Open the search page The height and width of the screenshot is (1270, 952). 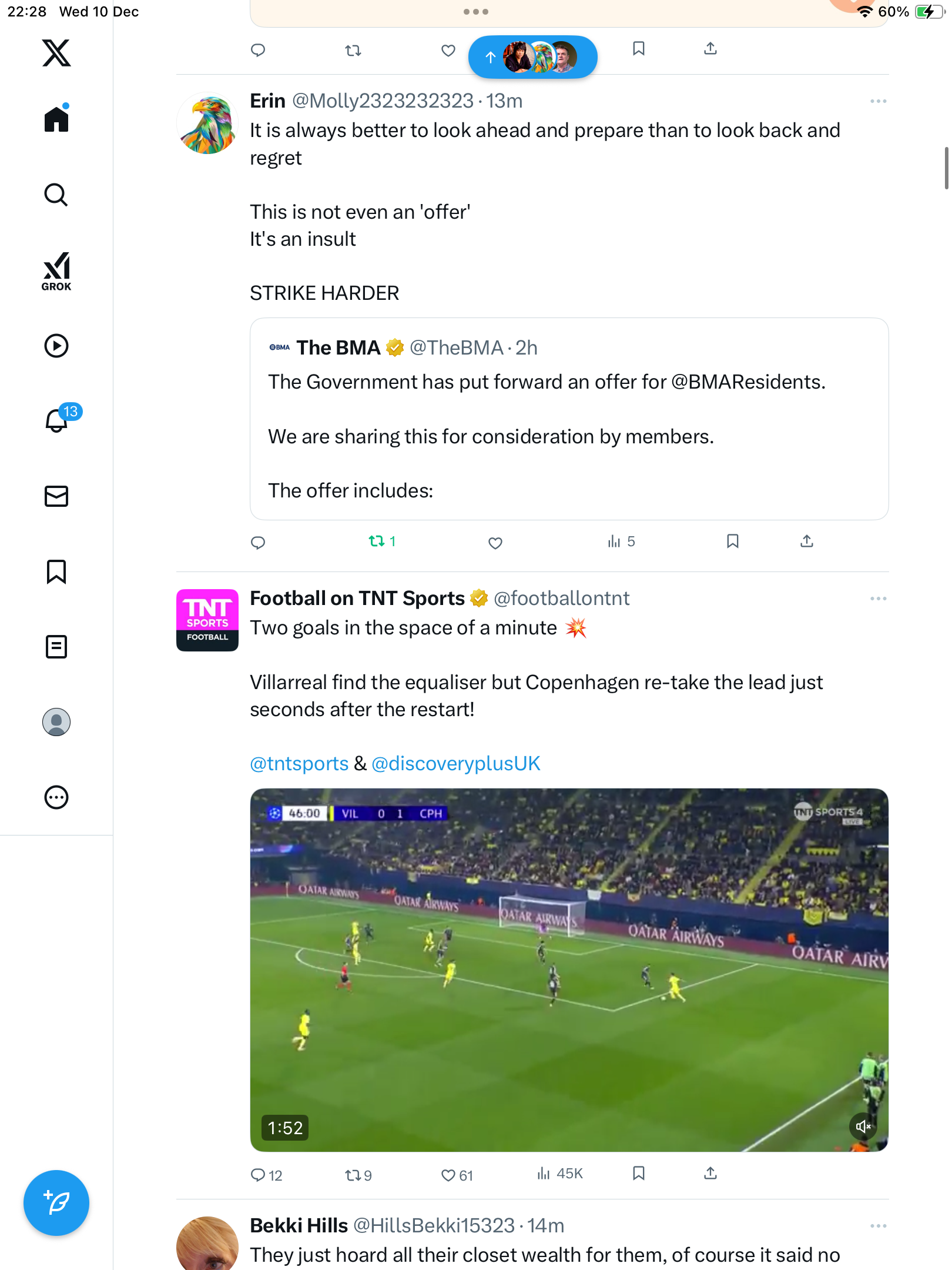click(x=56, y=195)
